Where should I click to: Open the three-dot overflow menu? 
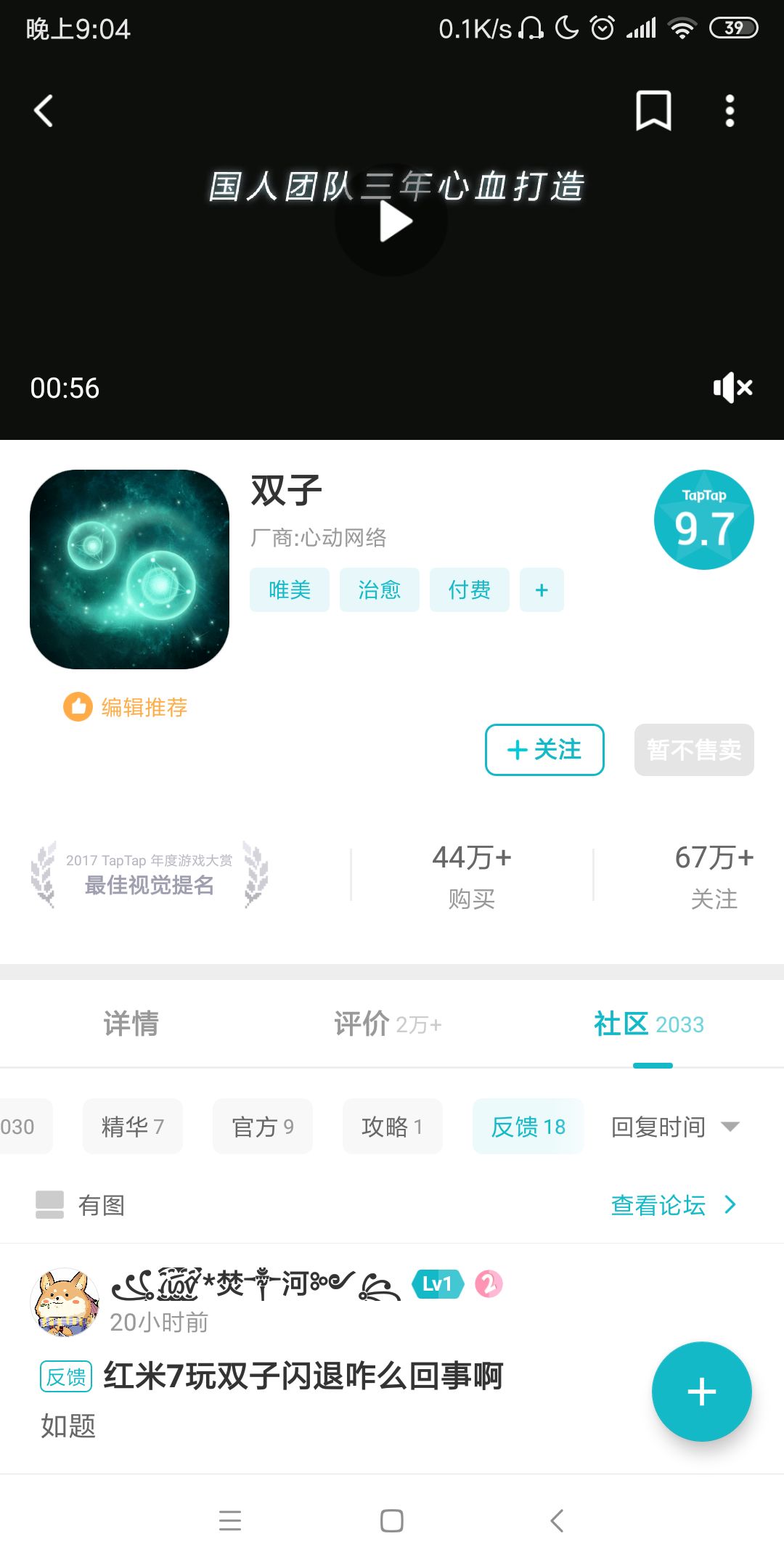730,111
